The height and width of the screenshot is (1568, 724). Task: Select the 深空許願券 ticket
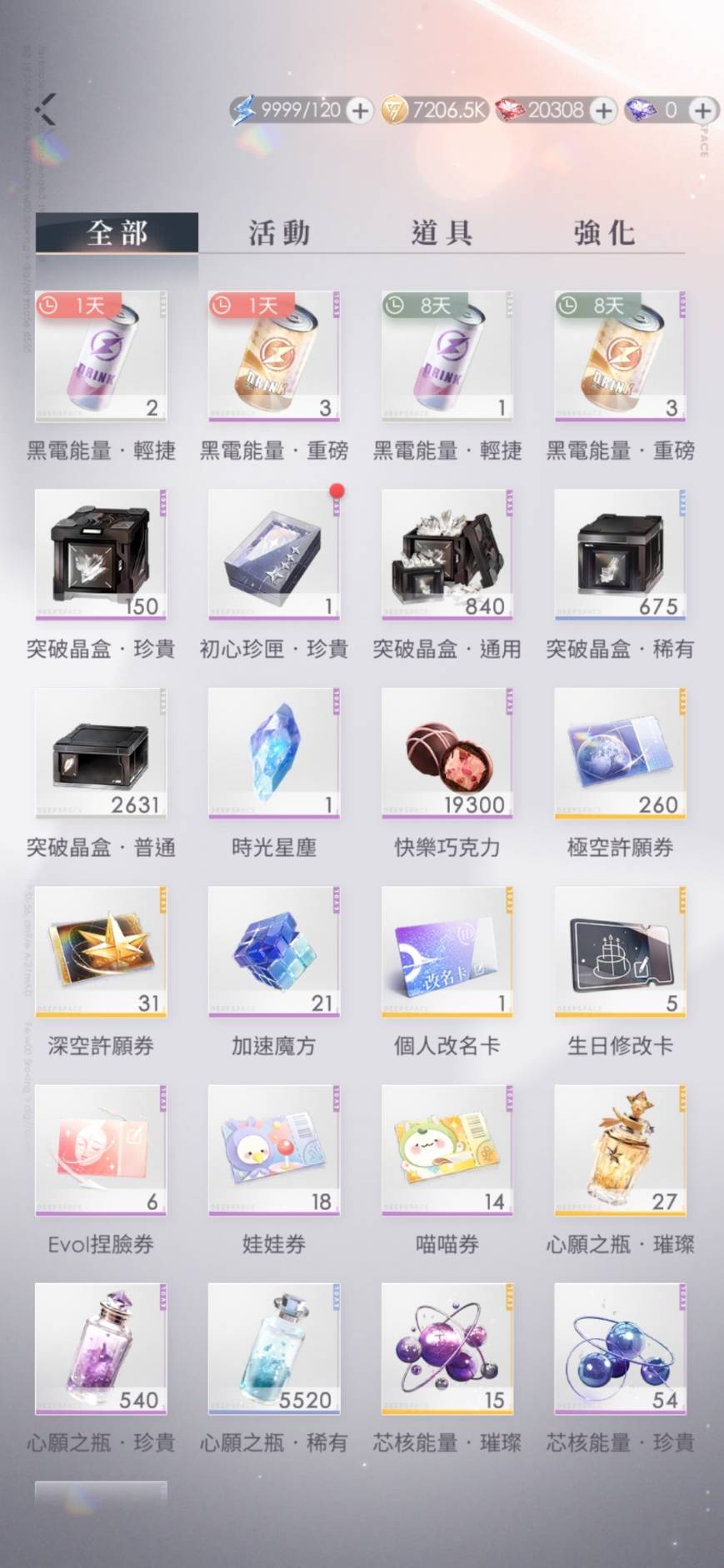pyautogui.click(x=101, y=951)
